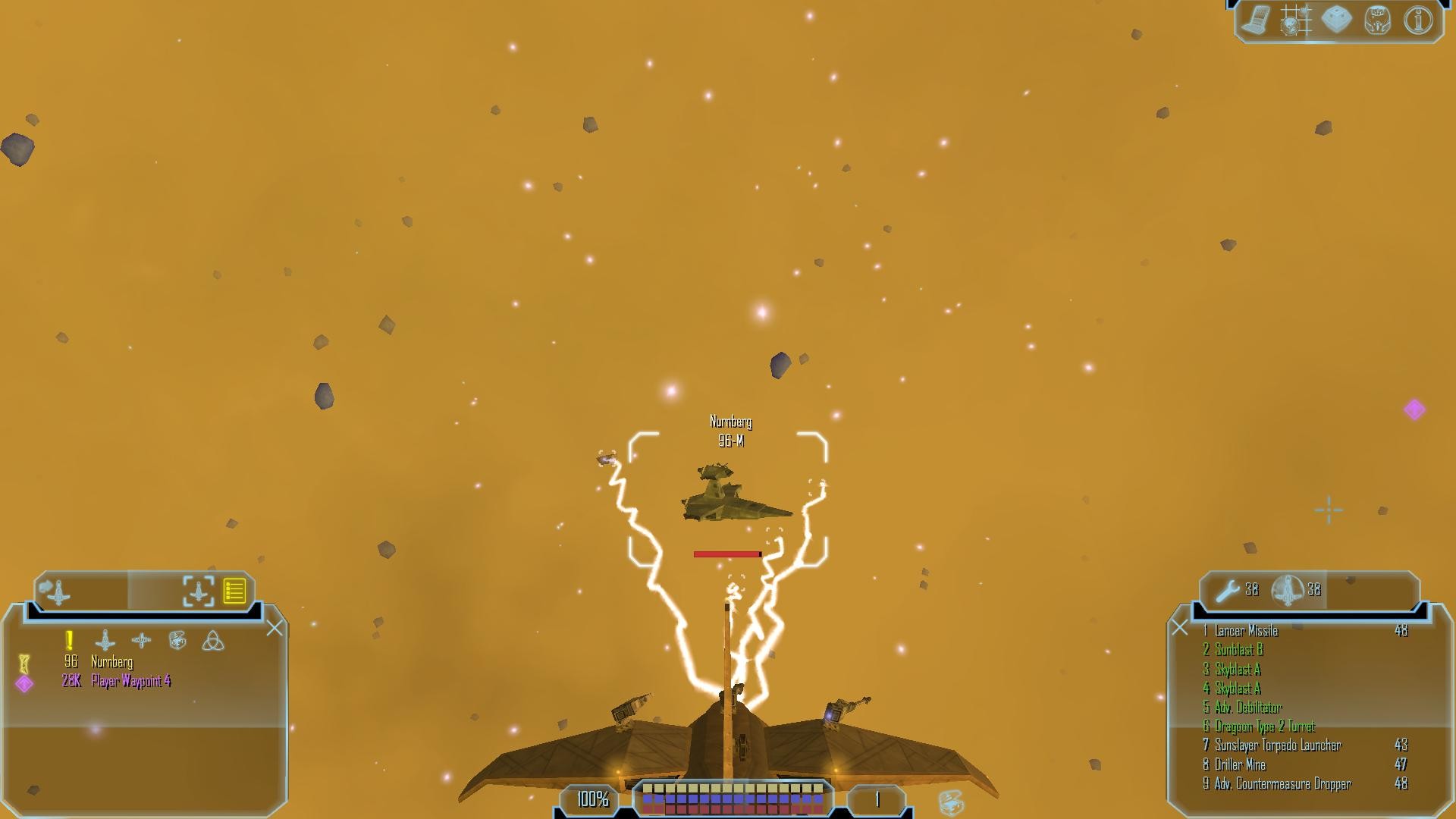Filter contacts by important items
Image resolution: width=1456 pixels, height=819 pixels.
coord(70,641)
